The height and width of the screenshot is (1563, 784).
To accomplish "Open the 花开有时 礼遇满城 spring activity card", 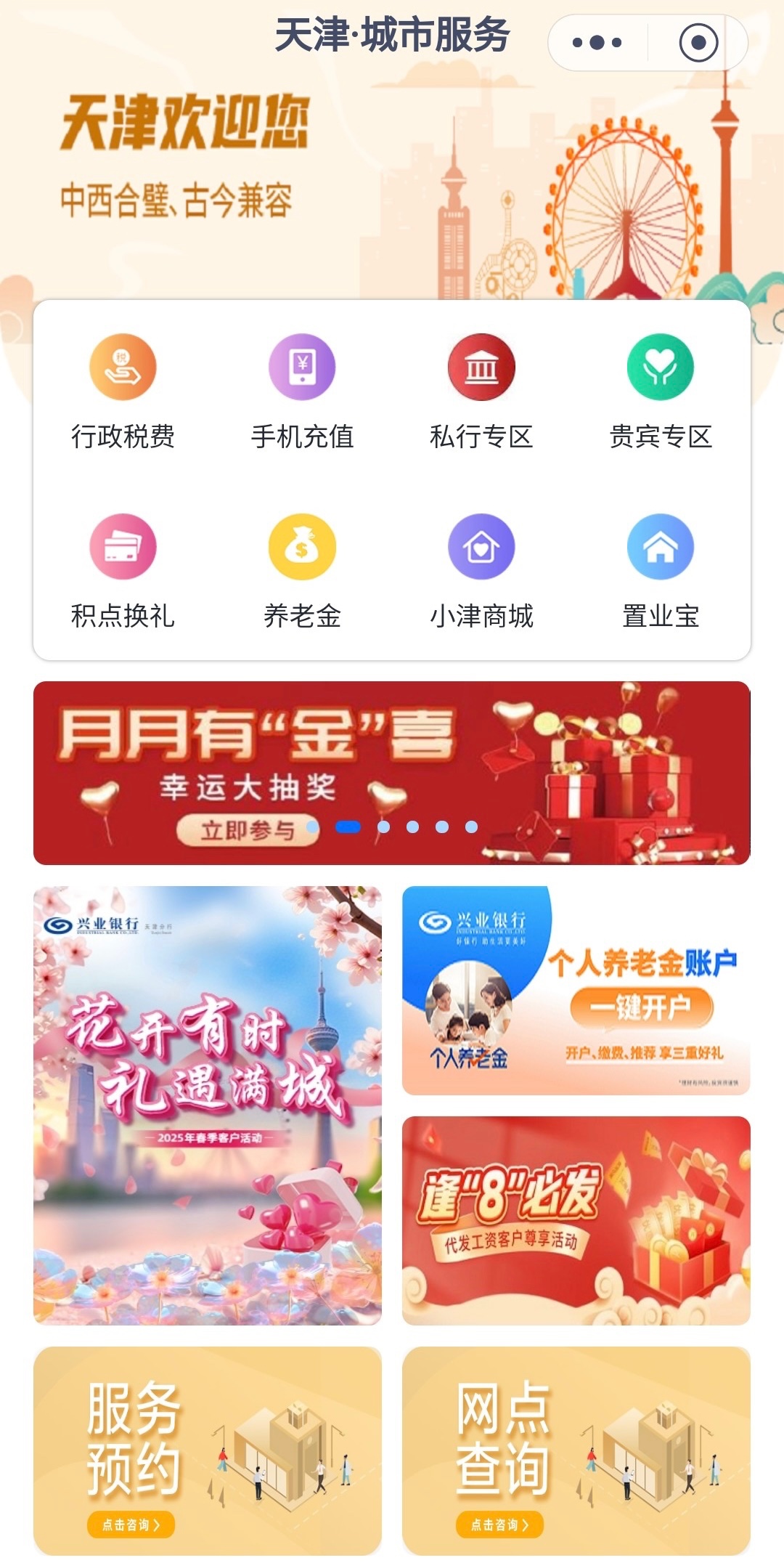I will pyautogui.click(x=208, y=1105).
